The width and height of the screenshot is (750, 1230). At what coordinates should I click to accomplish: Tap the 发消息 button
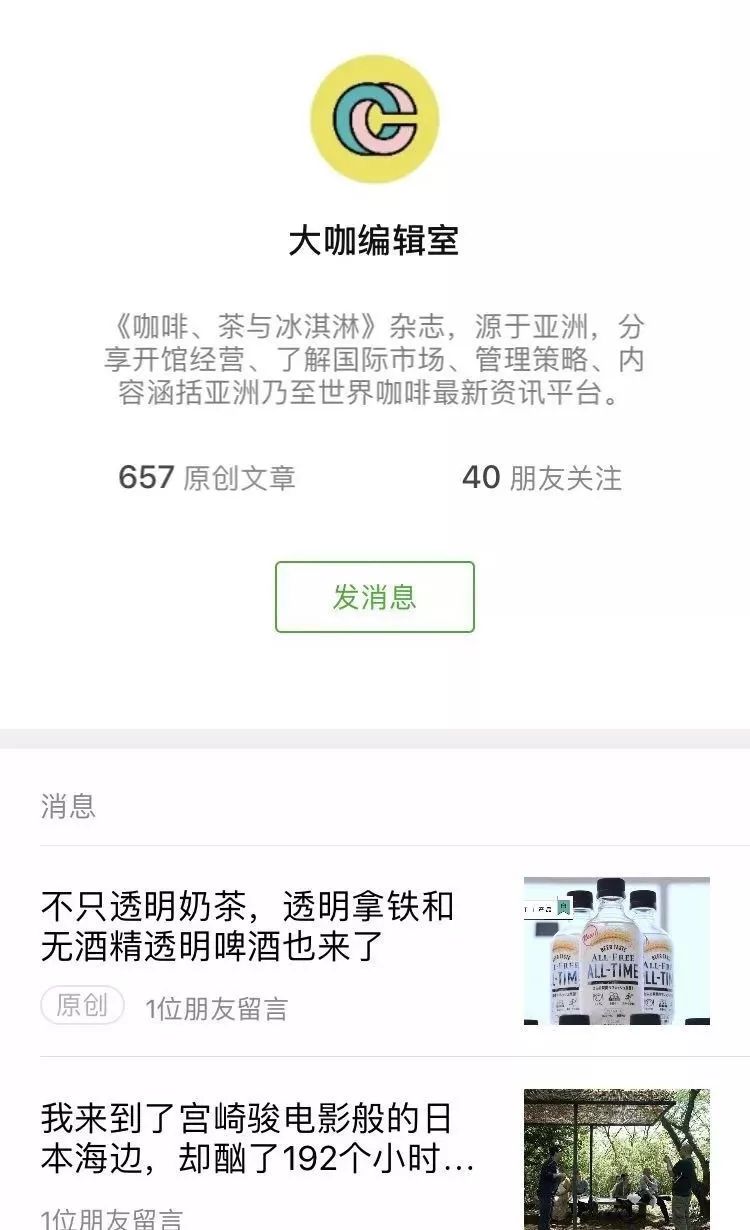[x=374, y=597]
